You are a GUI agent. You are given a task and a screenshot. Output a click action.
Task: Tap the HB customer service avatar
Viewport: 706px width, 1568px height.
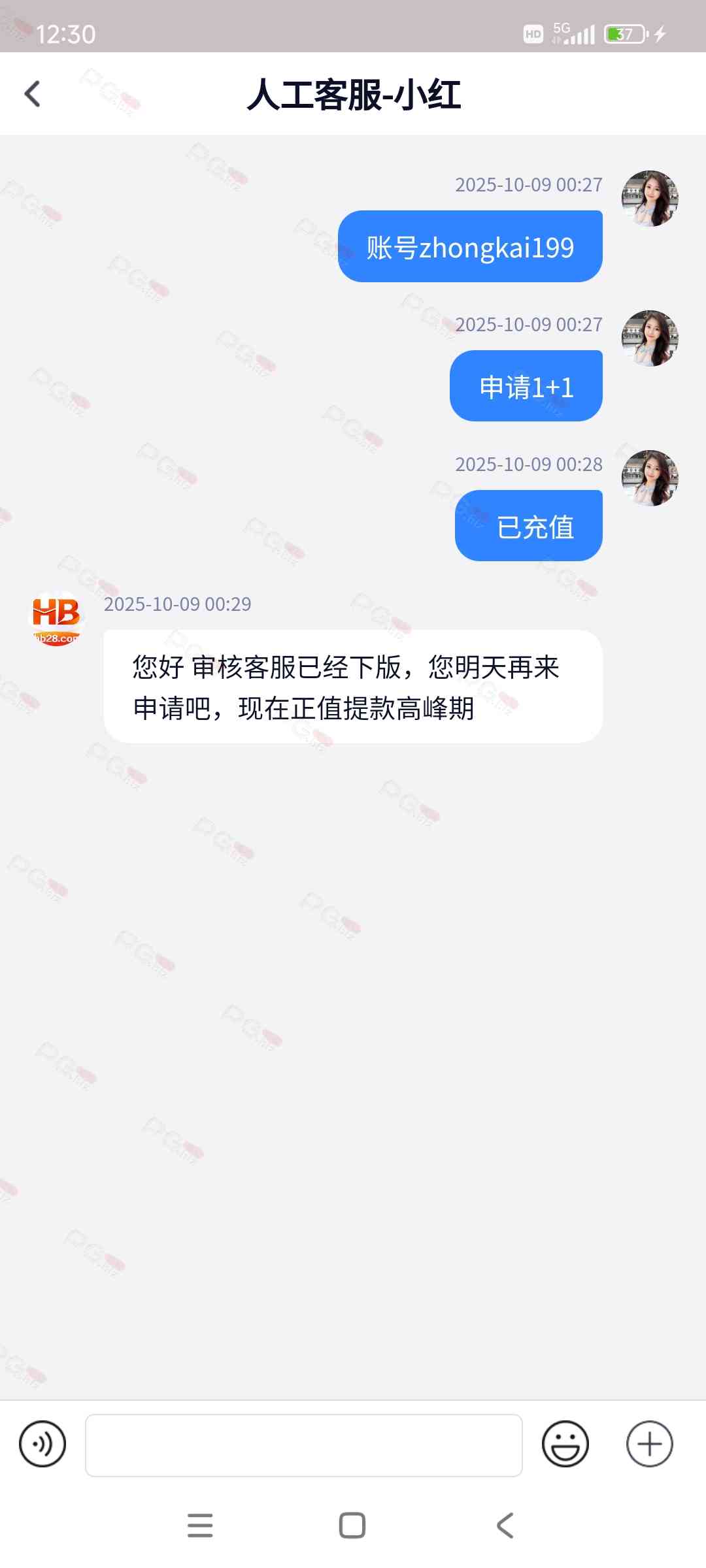(56, 619)
